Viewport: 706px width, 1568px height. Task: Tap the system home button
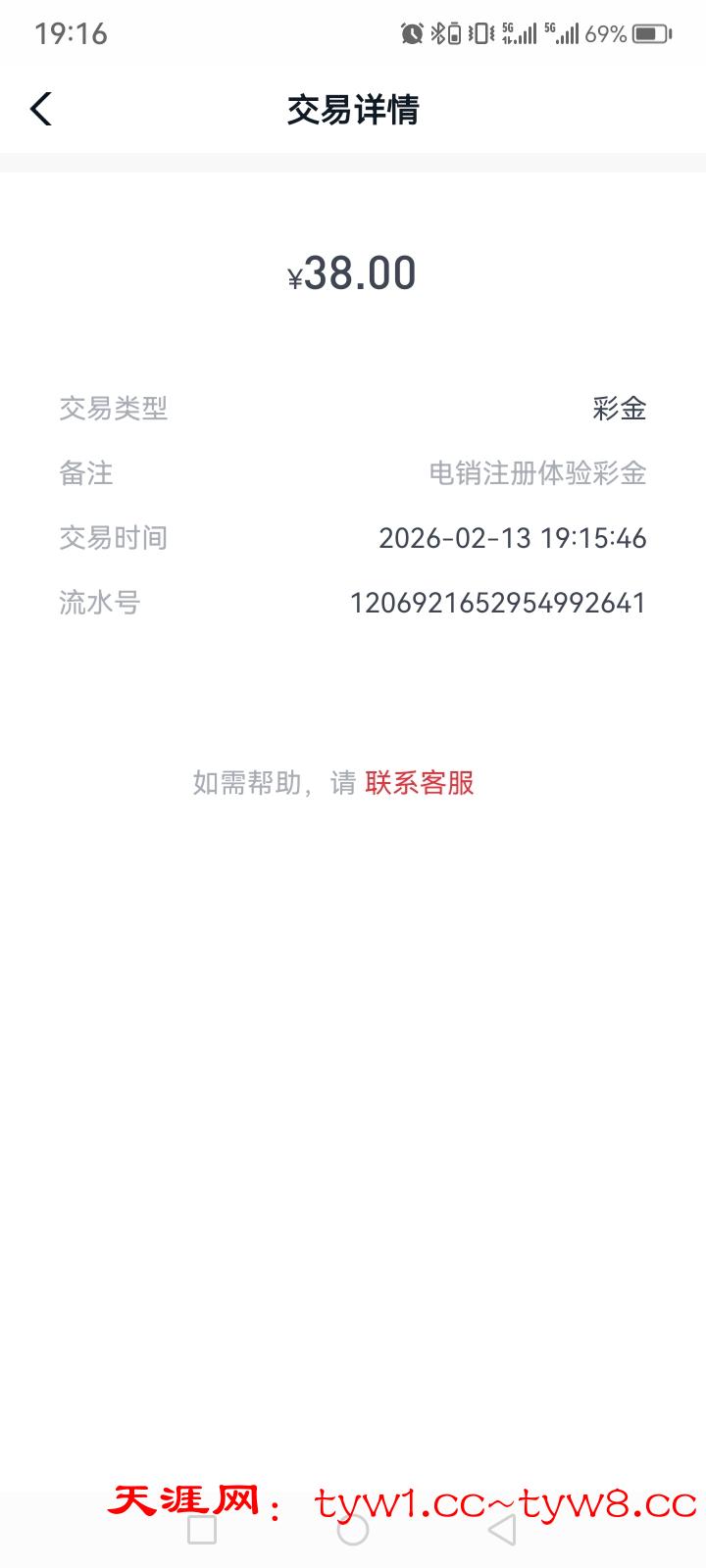[353, 1530]
